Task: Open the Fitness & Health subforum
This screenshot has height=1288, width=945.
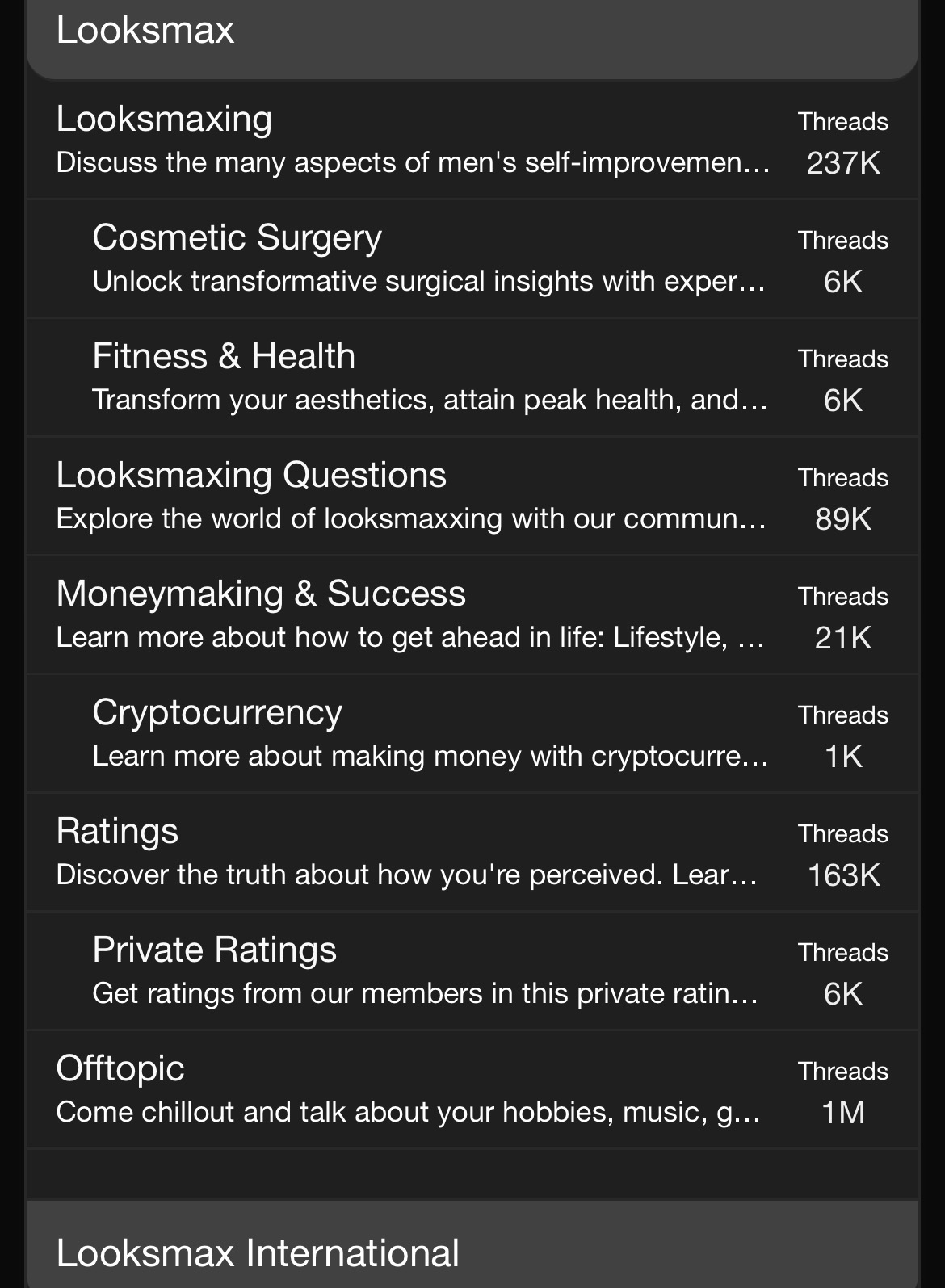Action: coord(224,357)
